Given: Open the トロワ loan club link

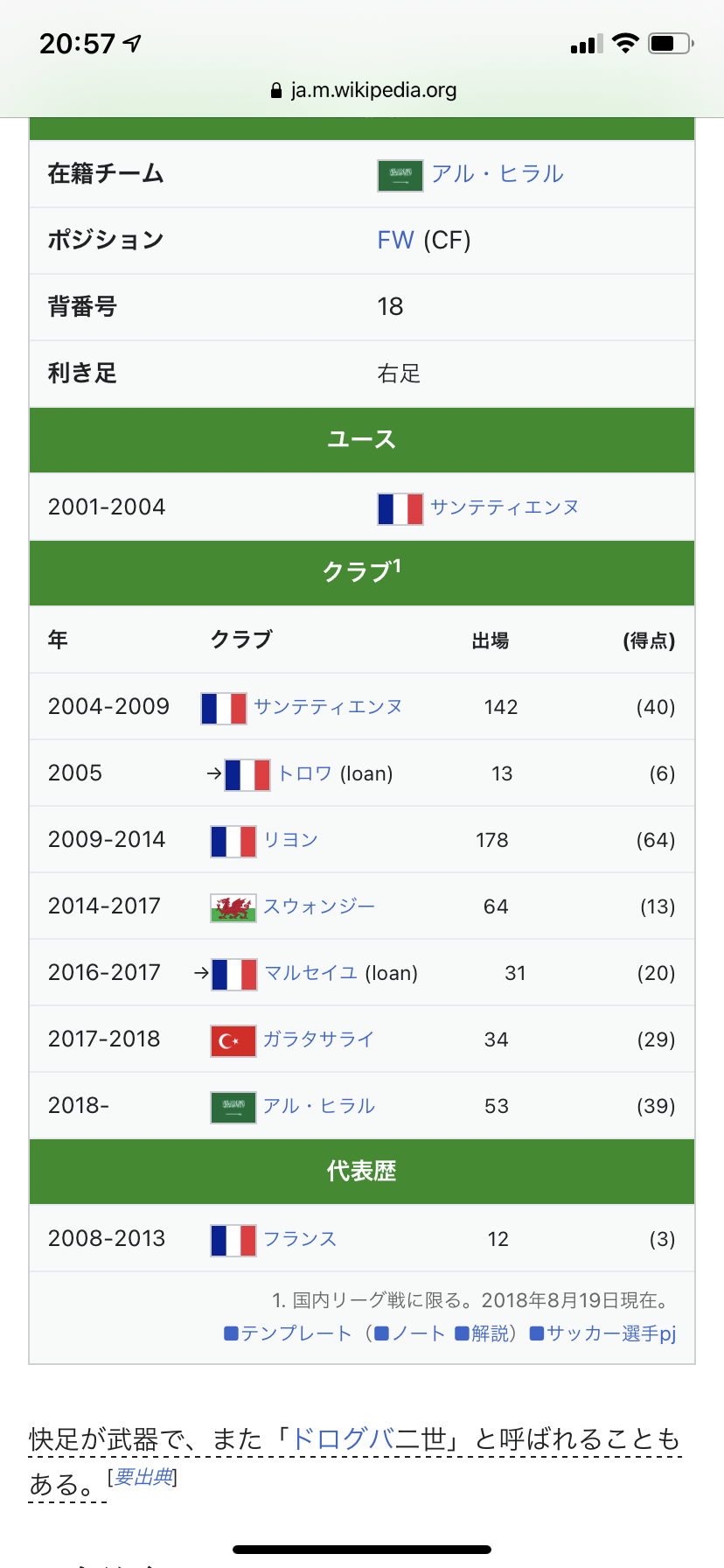Looking at the screenshot, I should (305, 773).
